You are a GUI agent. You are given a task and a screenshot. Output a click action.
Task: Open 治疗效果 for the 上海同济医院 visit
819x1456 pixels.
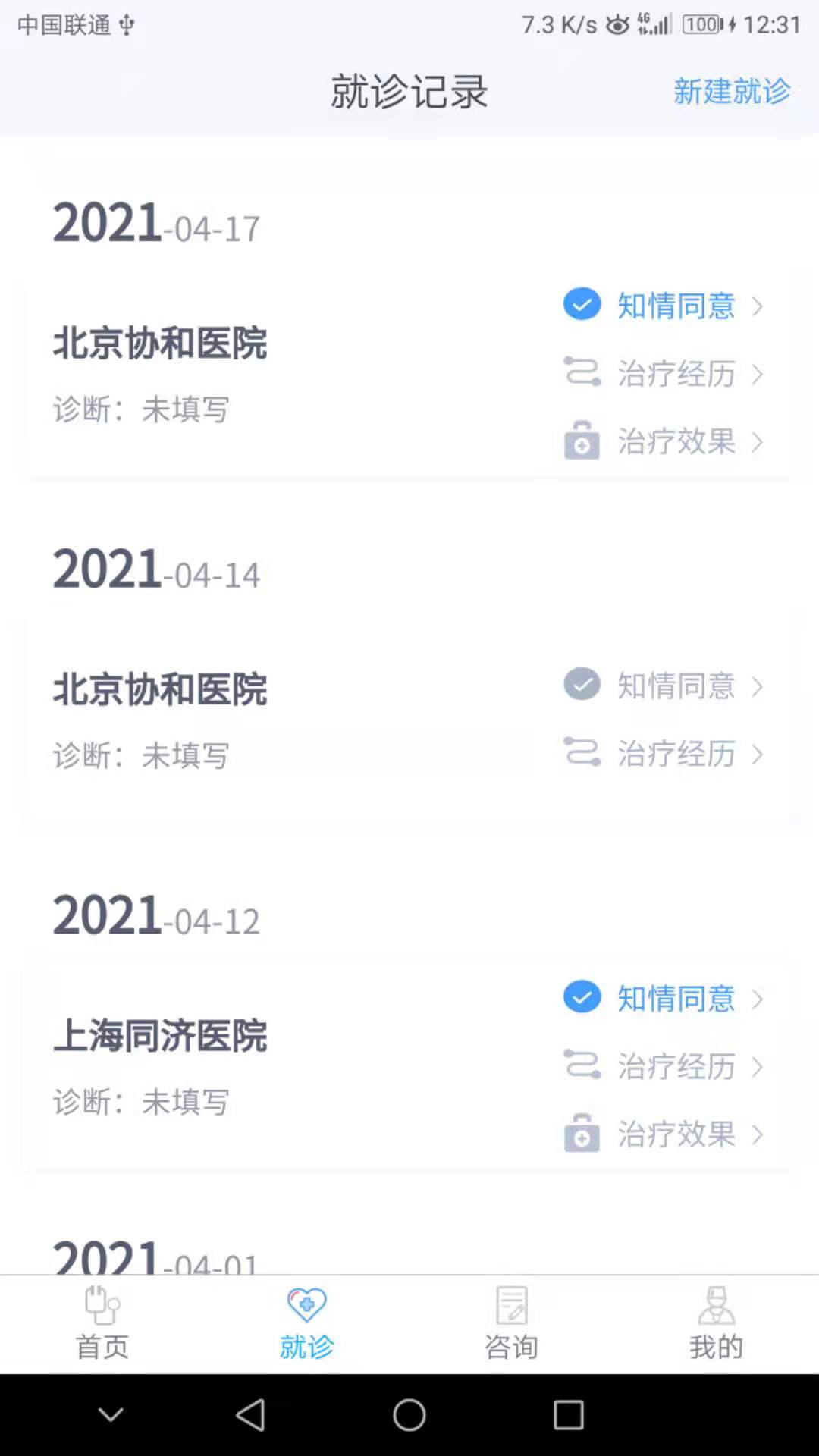(x=675, y=1134)
